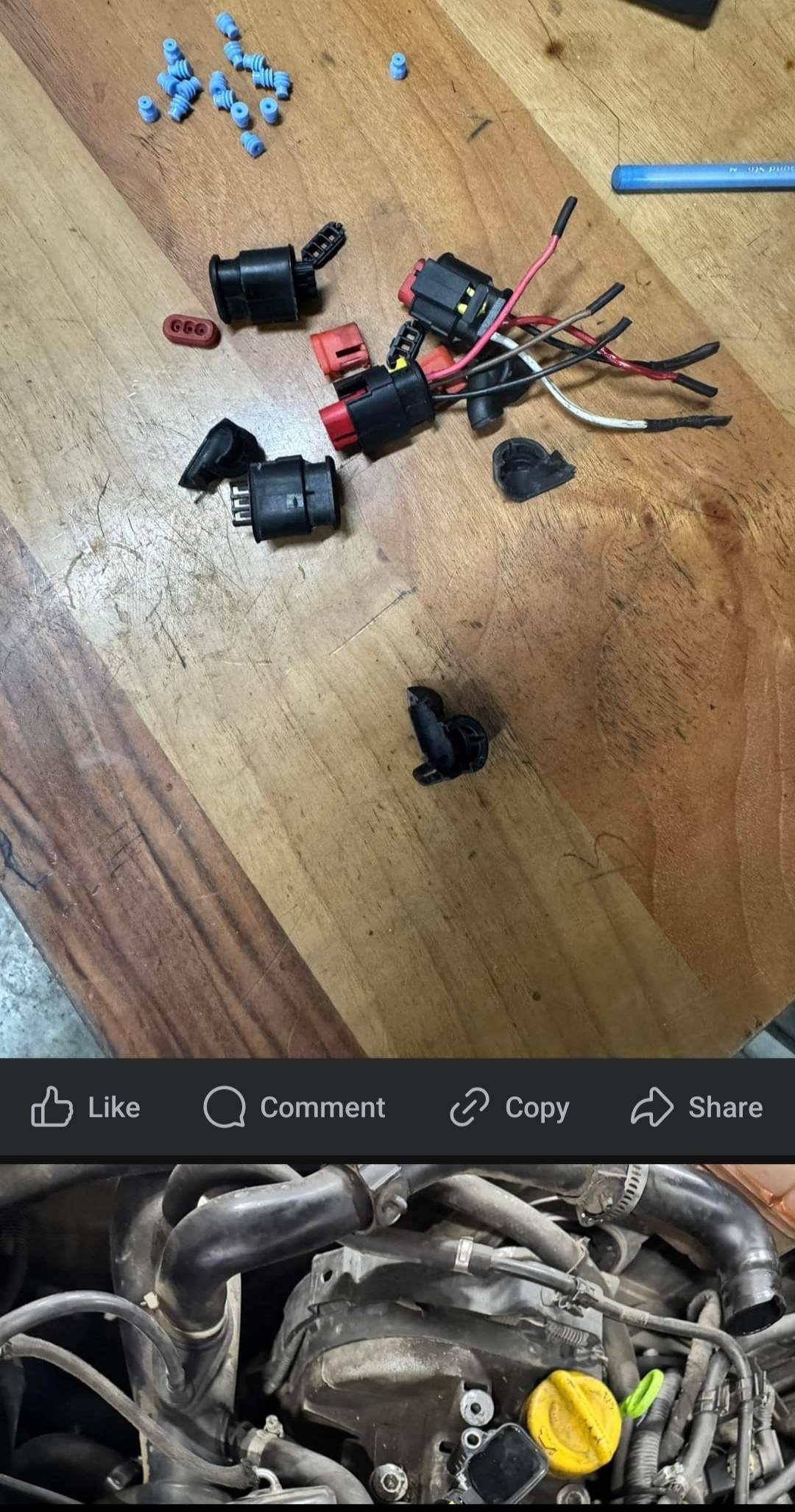
Task: Open the connector parts photo
Action: [397, 530]
